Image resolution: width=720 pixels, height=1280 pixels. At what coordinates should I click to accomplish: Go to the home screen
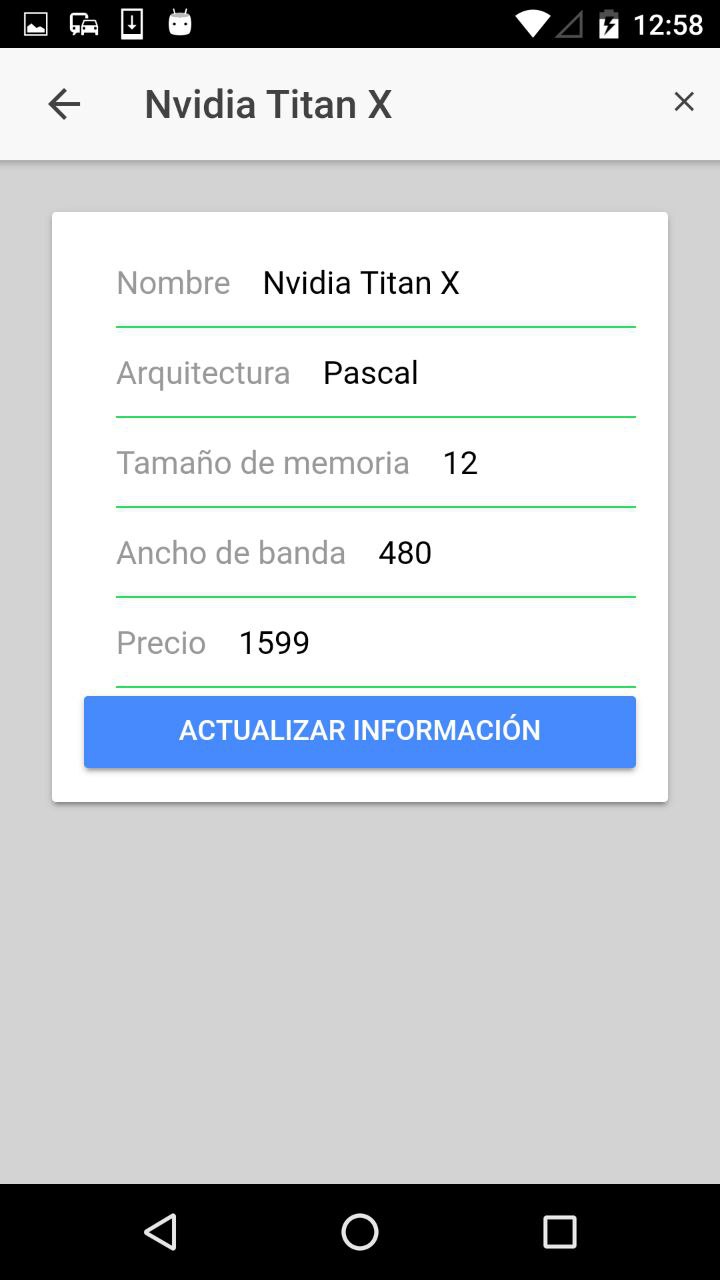(x=360, y=1232)
